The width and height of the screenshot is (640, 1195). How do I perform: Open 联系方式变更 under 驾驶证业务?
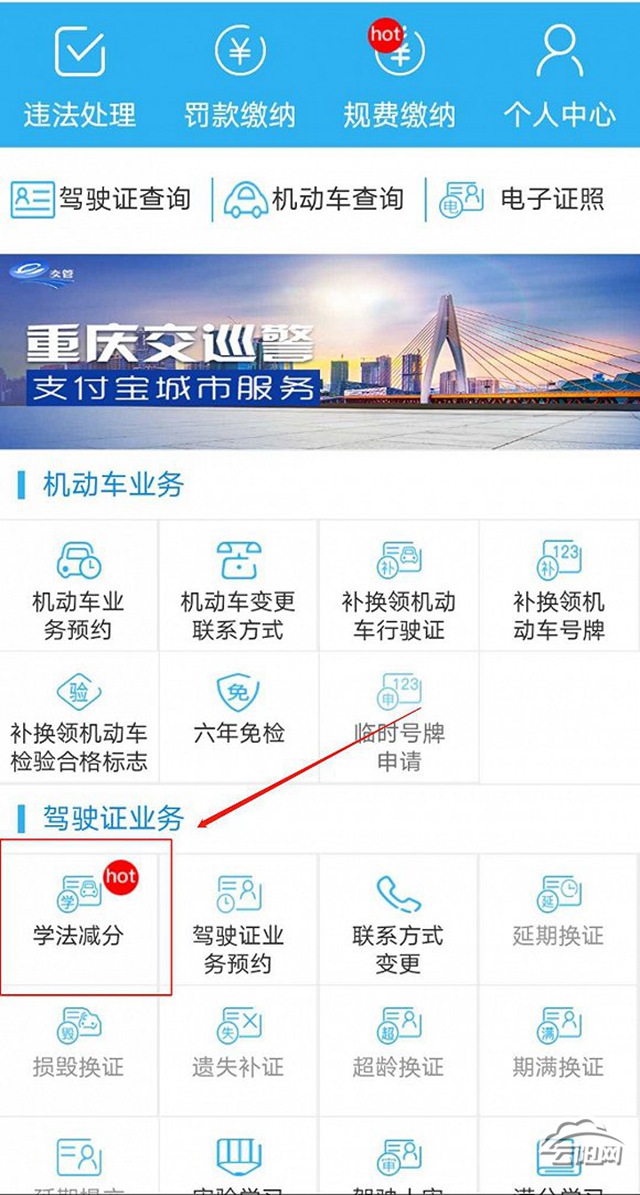tap(398, 919)
